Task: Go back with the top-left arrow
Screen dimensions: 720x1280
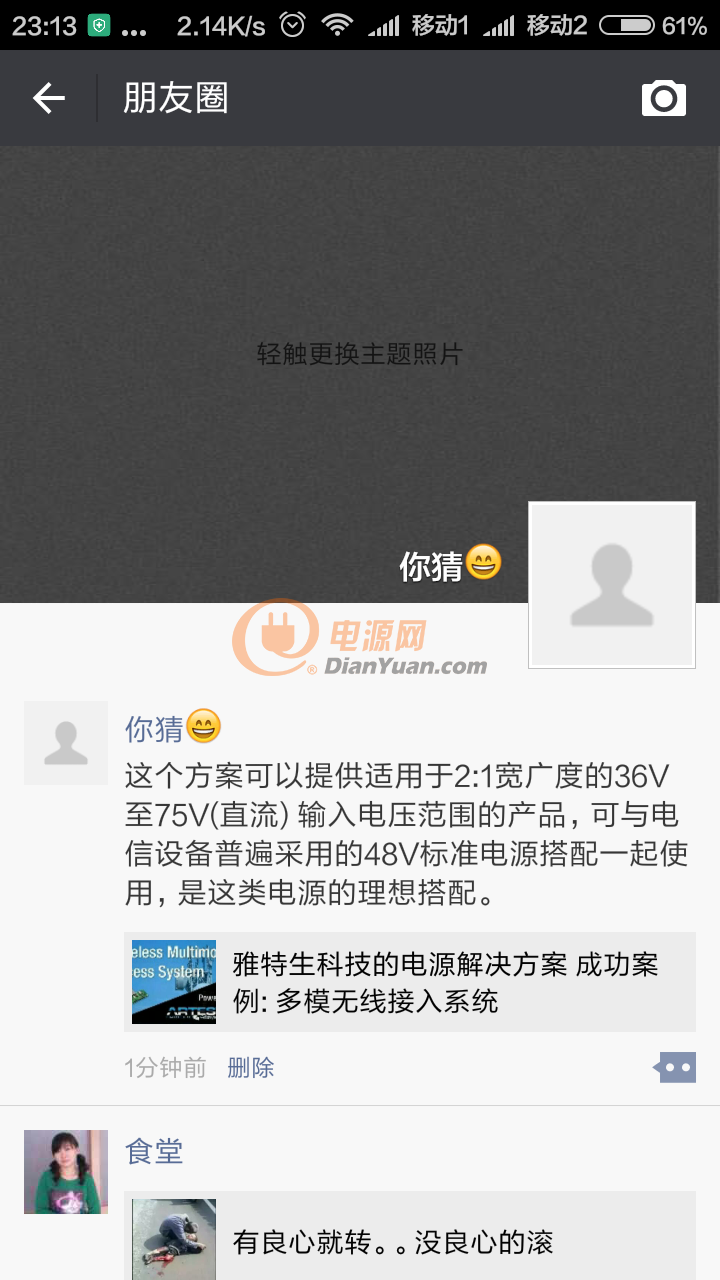Action: pyautogui.click(x=48, y=98)
